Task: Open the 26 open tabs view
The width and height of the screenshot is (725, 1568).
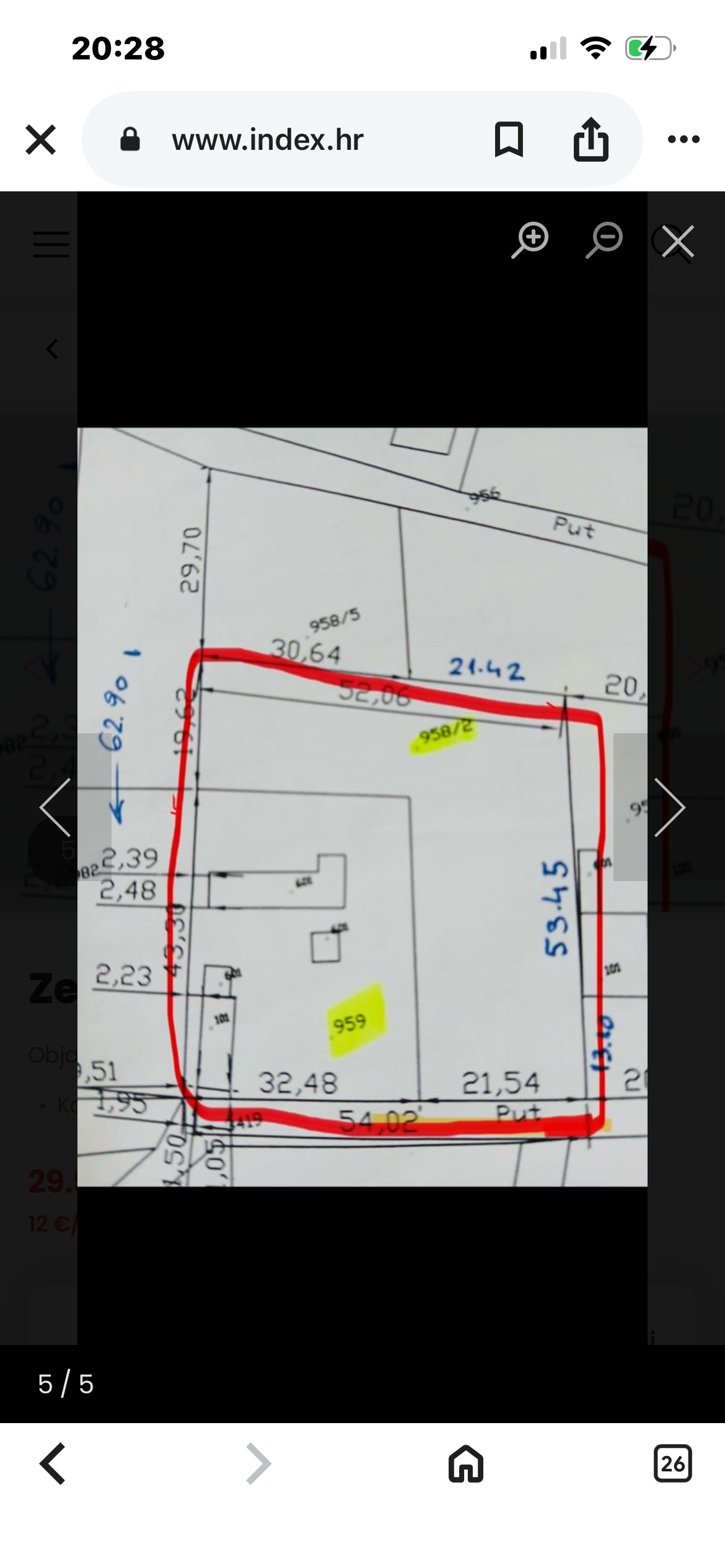Action: pyautogui.click(x=672, y=1464)
